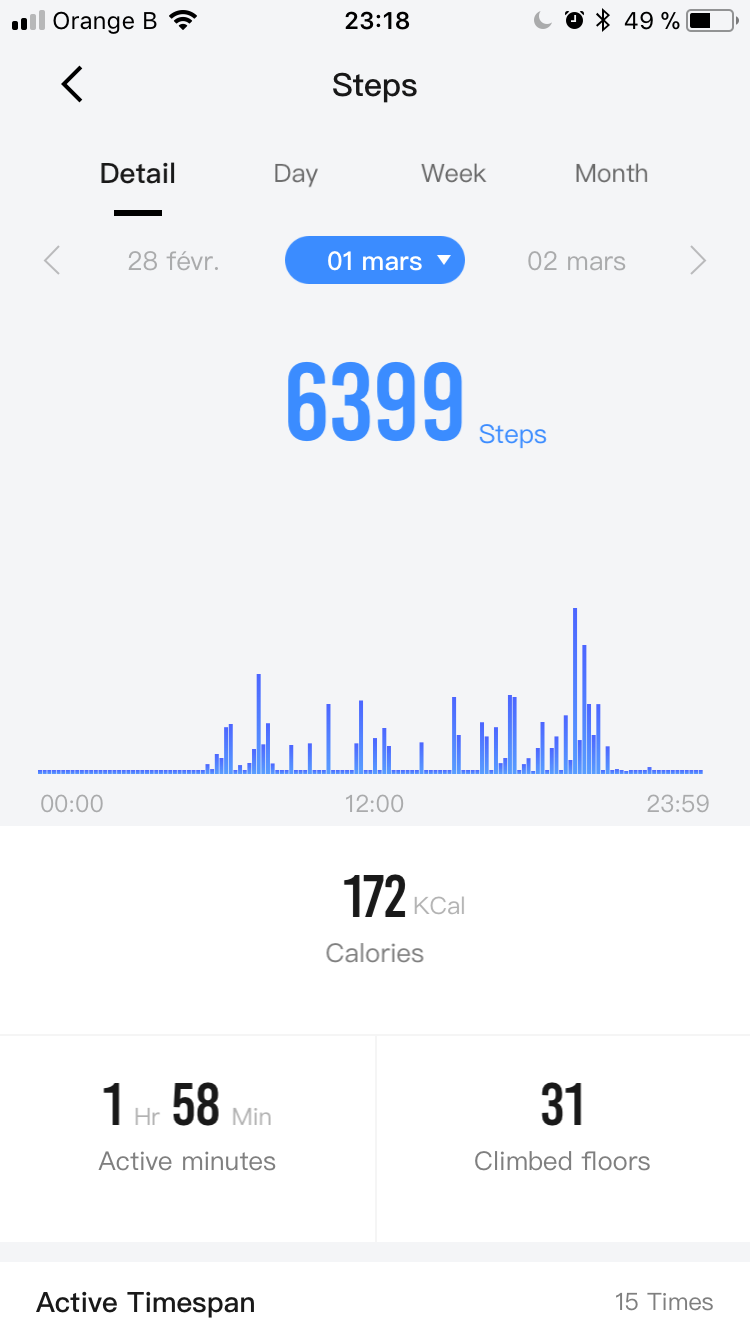Switch to the Day tab
Viewport: 750px width, 1334px height.
[295, 174]
